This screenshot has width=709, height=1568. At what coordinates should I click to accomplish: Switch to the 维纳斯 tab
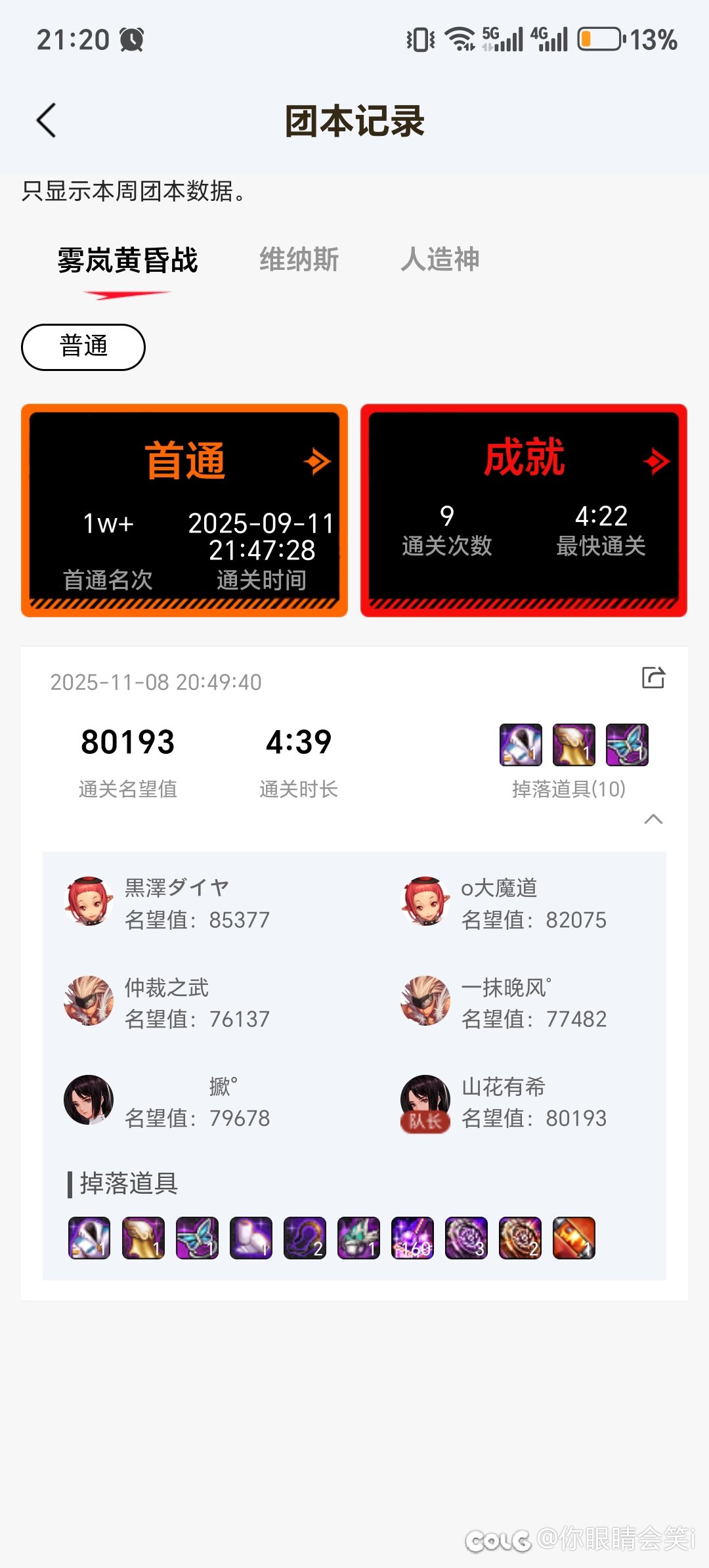[x=299, y=259]
